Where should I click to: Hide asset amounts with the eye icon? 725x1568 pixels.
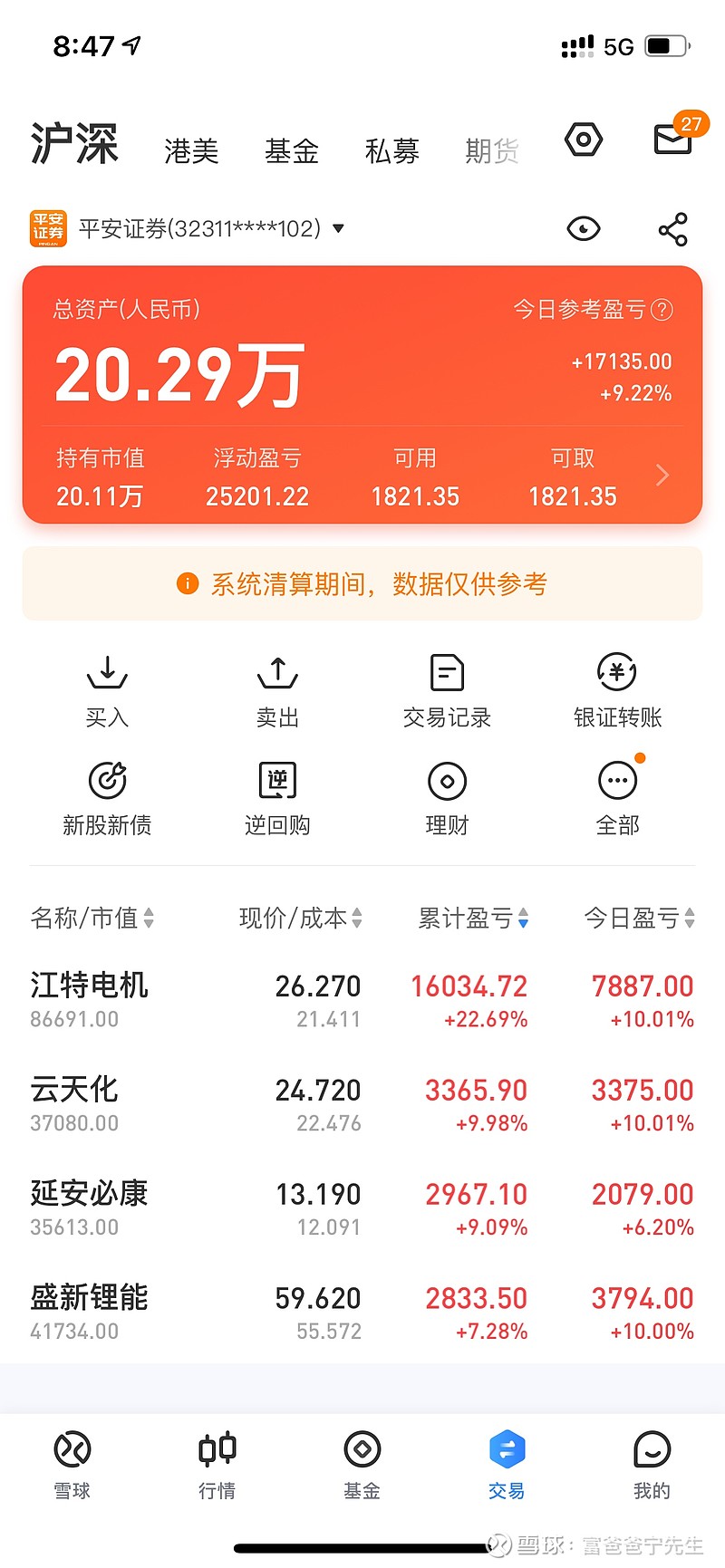click(584, 229)
